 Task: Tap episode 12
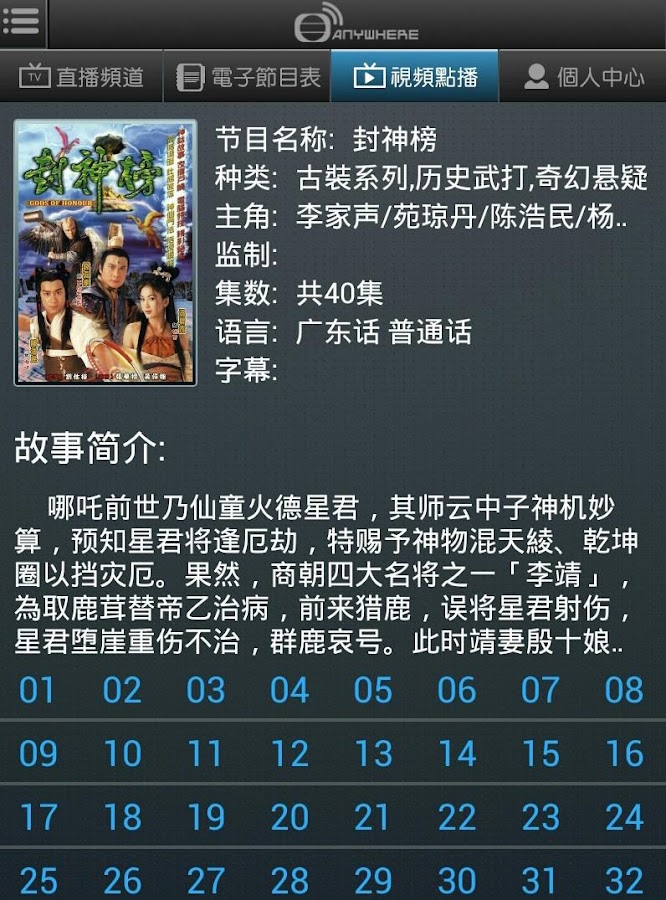coord(289,754)
